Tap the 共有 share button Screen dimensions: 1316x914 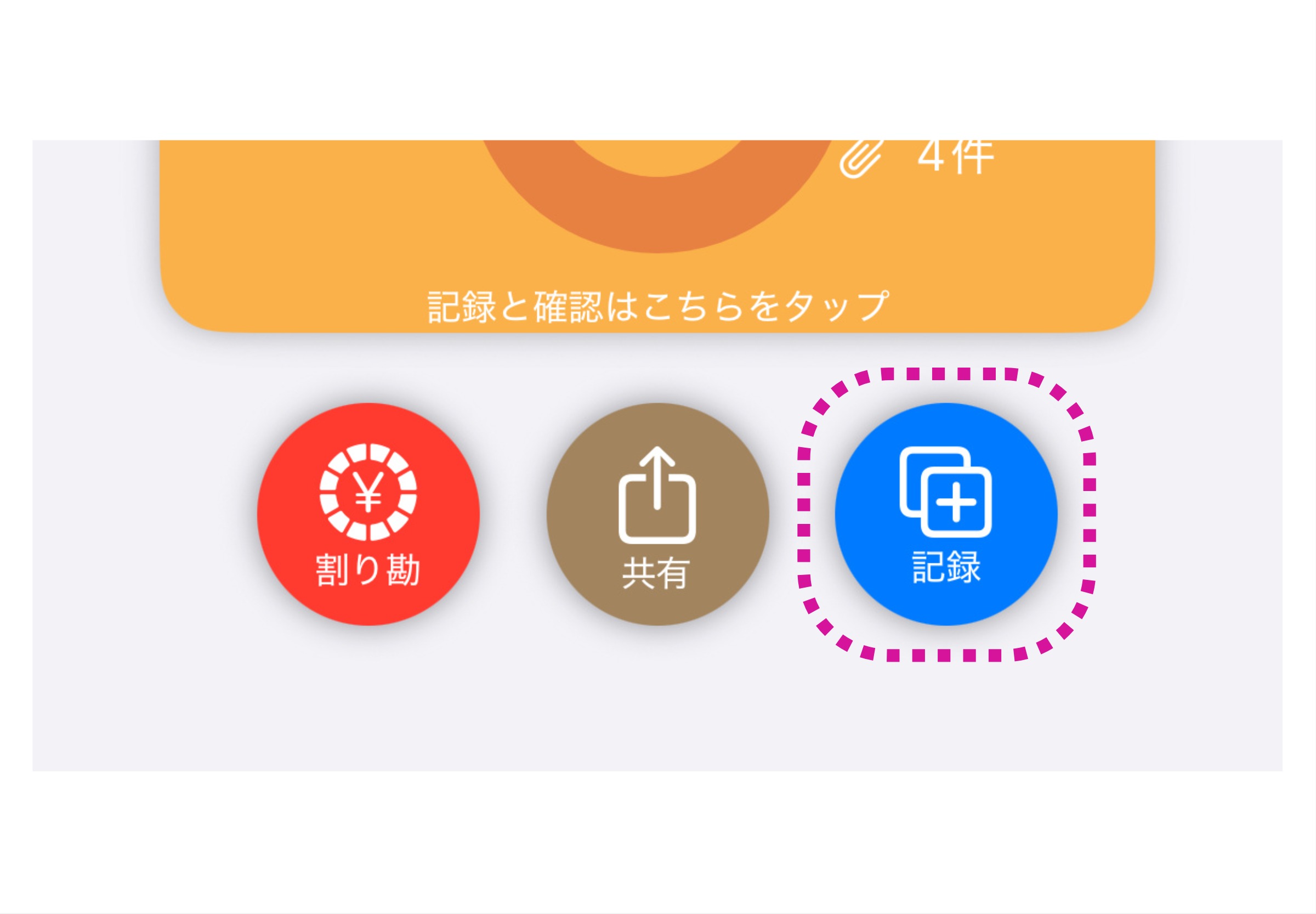[x=657, y=514]
